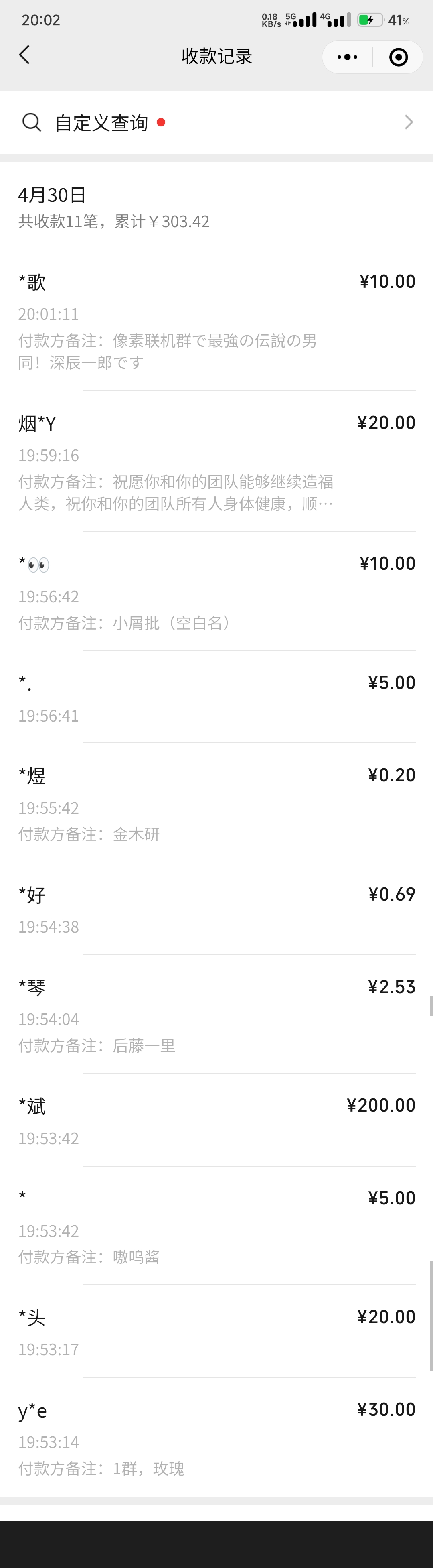
Task: Open 自定义查询 custom query
Action: (x=216, y=122)
